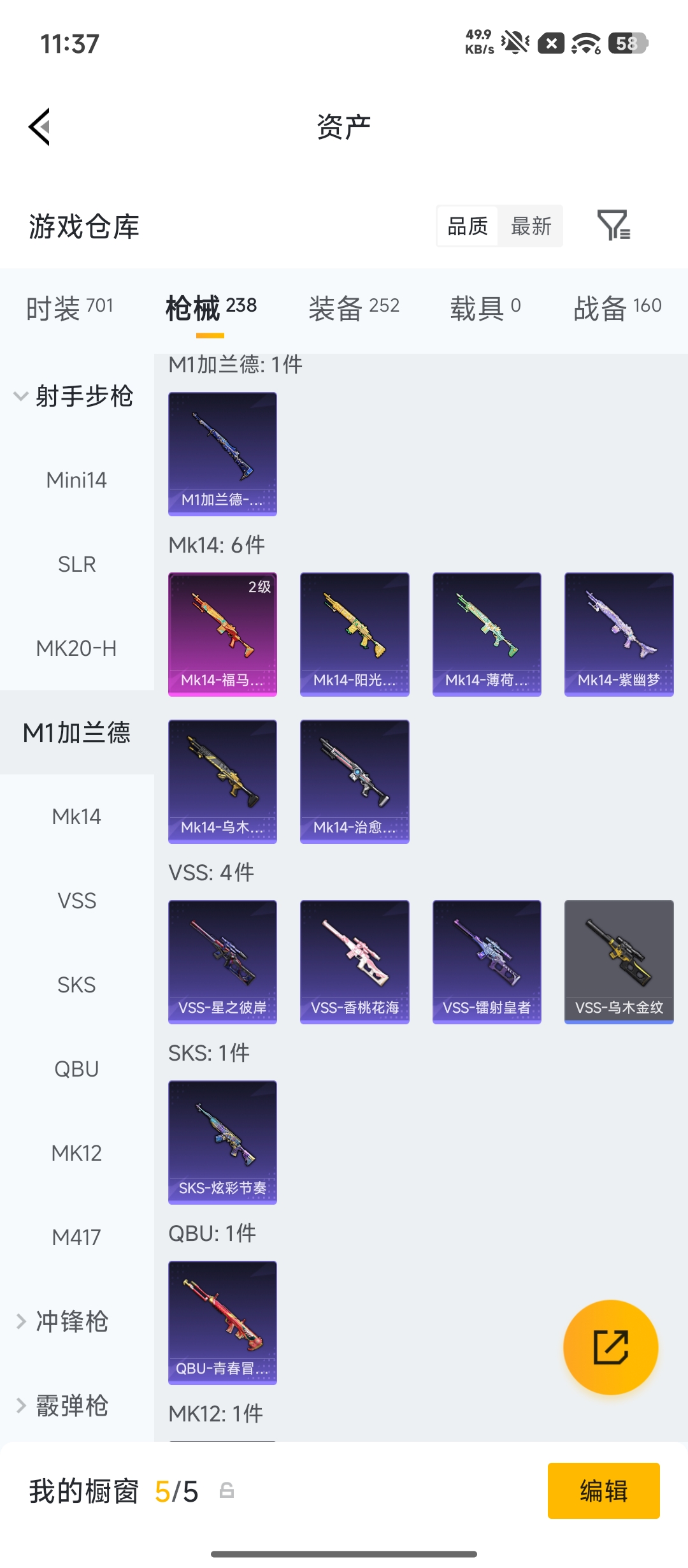Open the Mk14-紫幽梦 skin tile

[619, 634]
